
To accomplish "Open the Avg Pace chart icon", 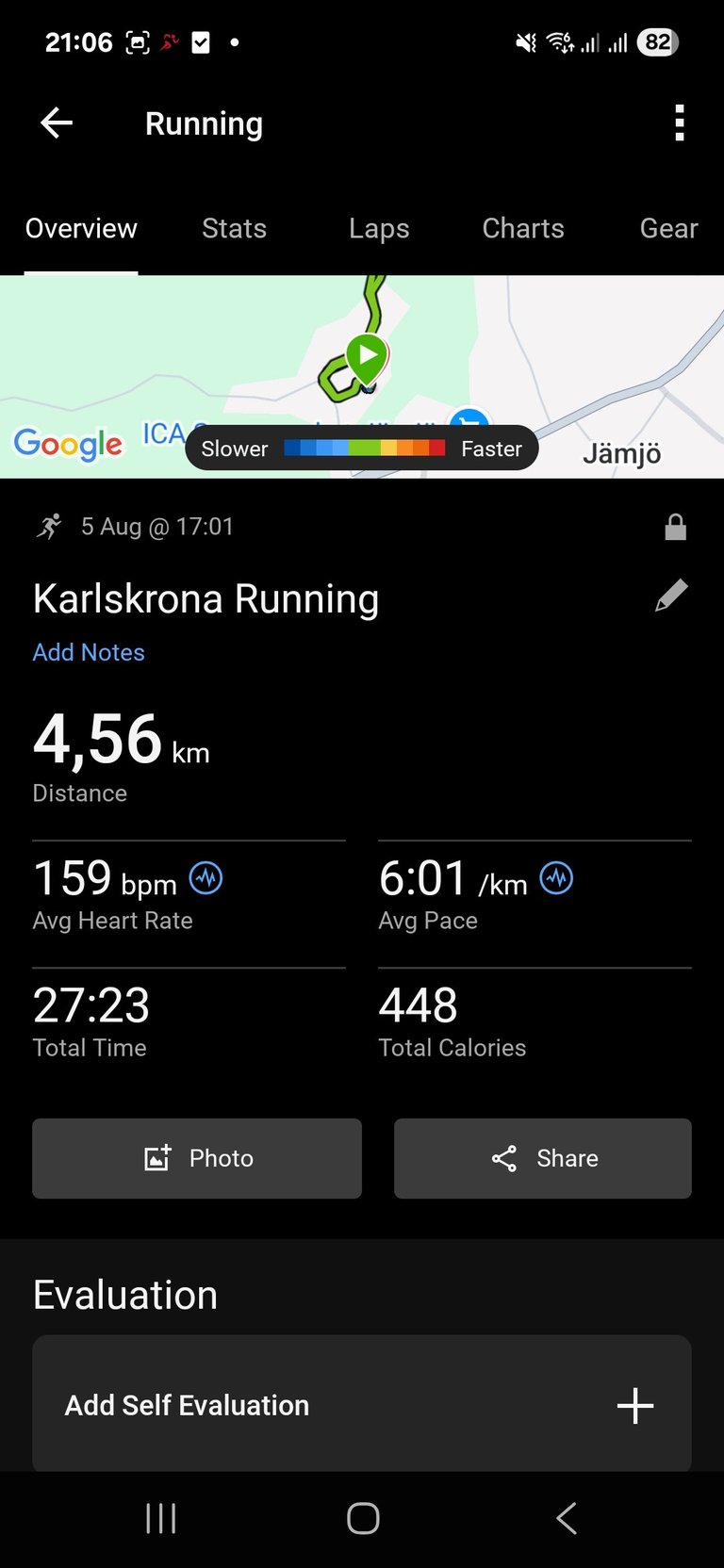I will pyautogui.click(x=556, y=878).
